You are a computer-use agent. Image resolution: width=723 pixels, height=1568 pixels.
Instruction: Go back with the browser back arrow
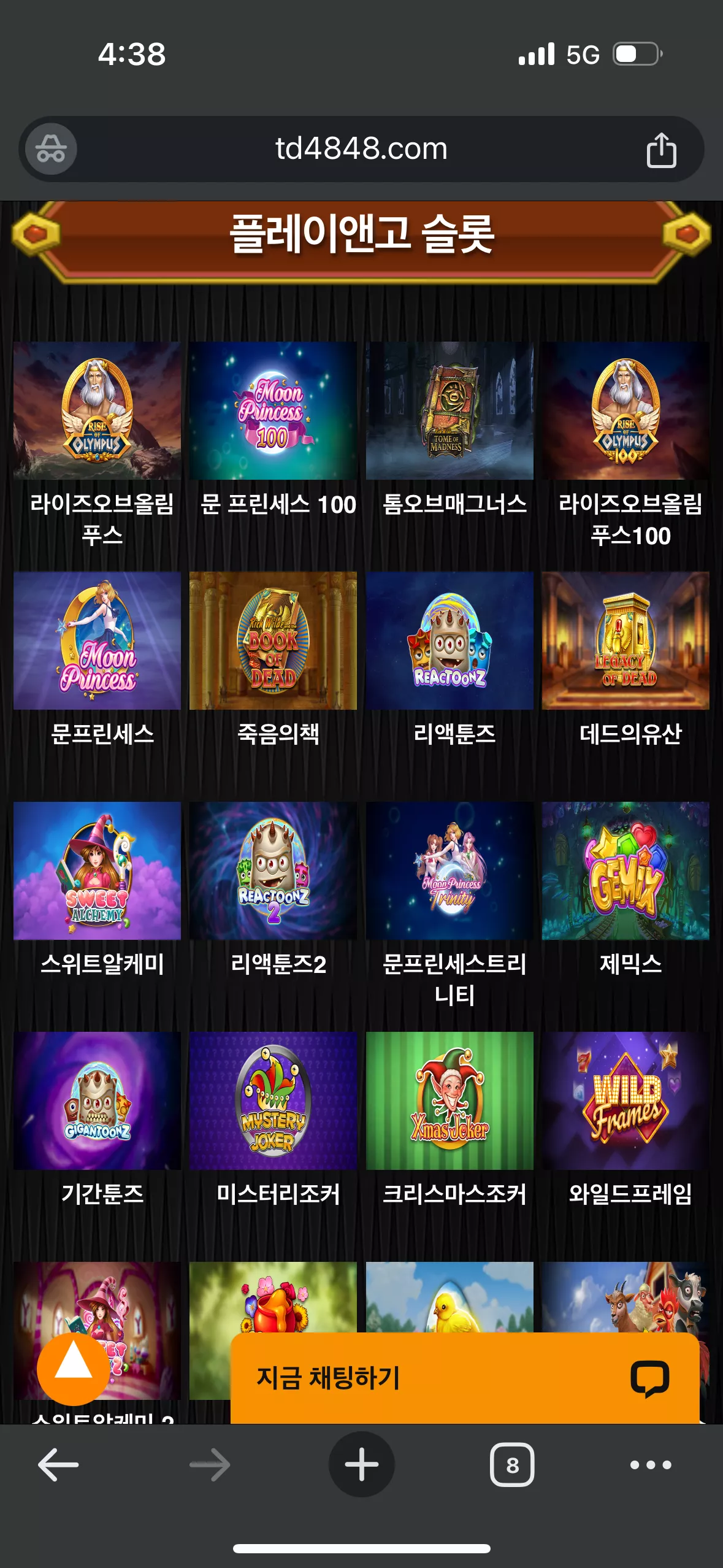point(58,1465)
